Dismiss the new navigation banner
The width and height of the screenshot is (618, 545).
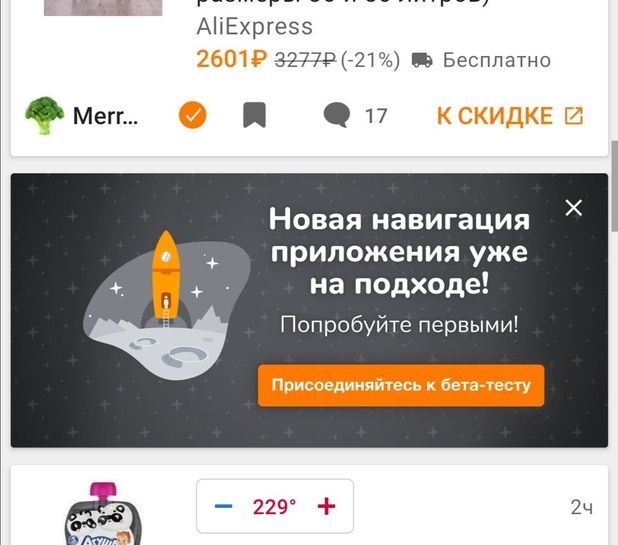pos(573,208)
